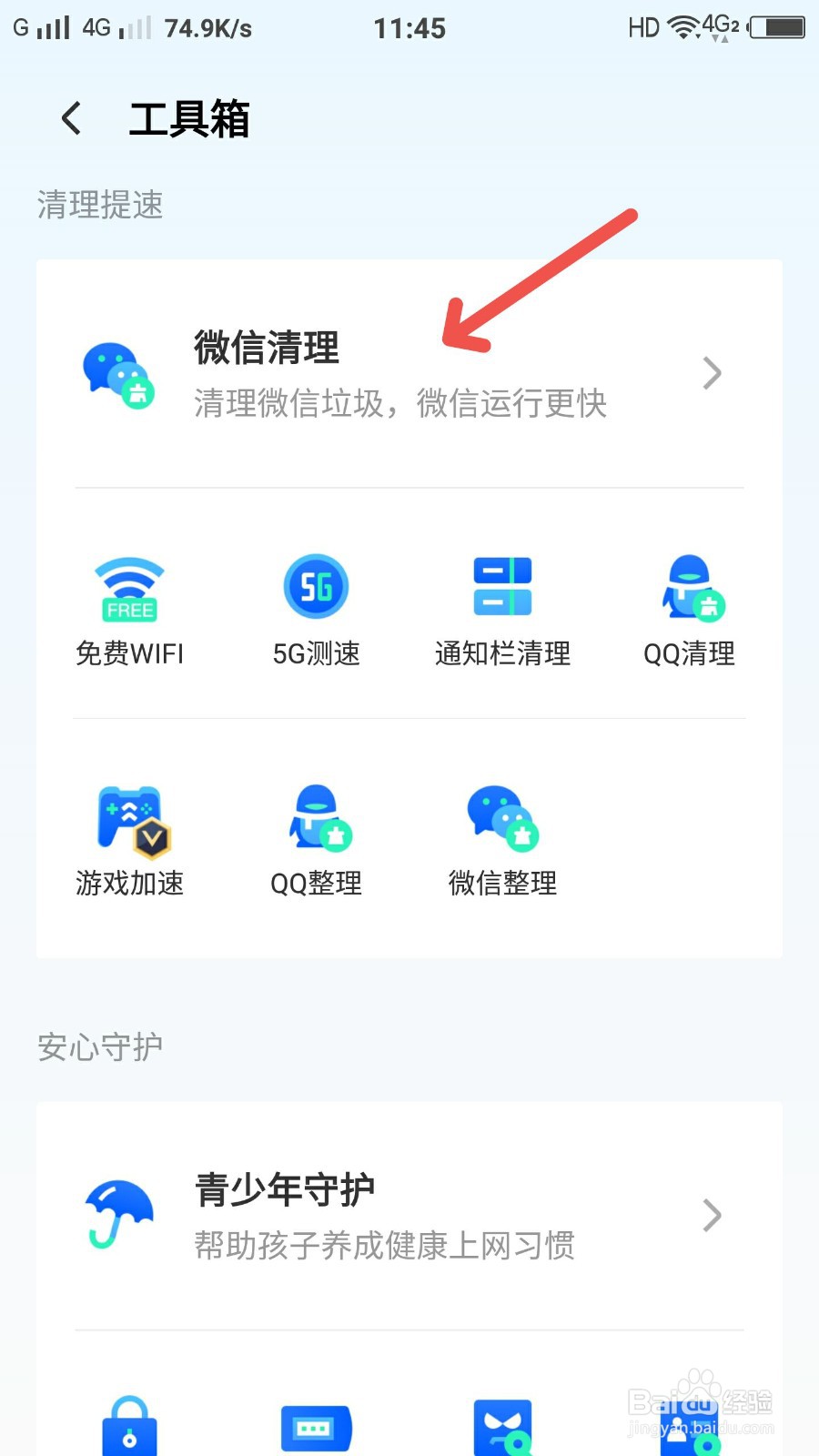Open the 青少年守护 row
This screenshot has width=819, height=1456.
[x=409, y=1216]
